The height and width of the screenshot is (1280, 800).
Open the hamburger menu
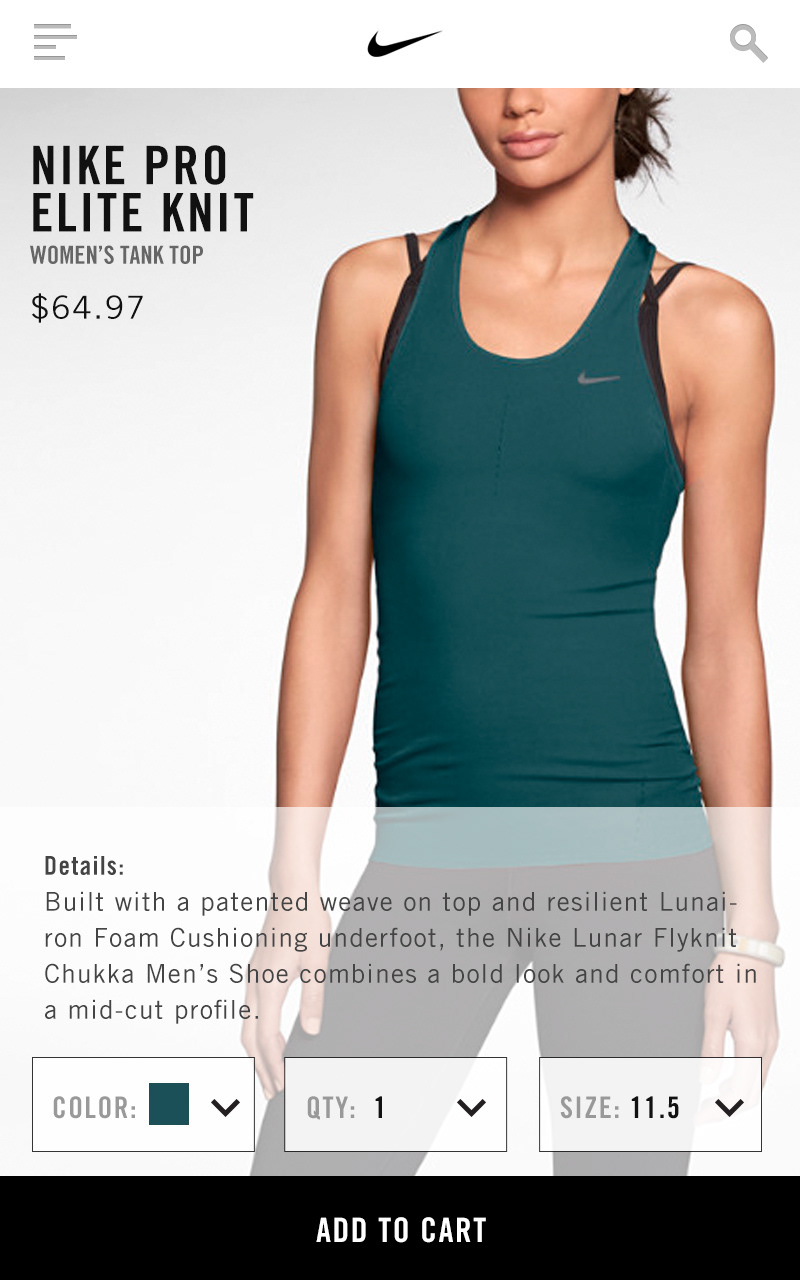click(x=54, y=43)
